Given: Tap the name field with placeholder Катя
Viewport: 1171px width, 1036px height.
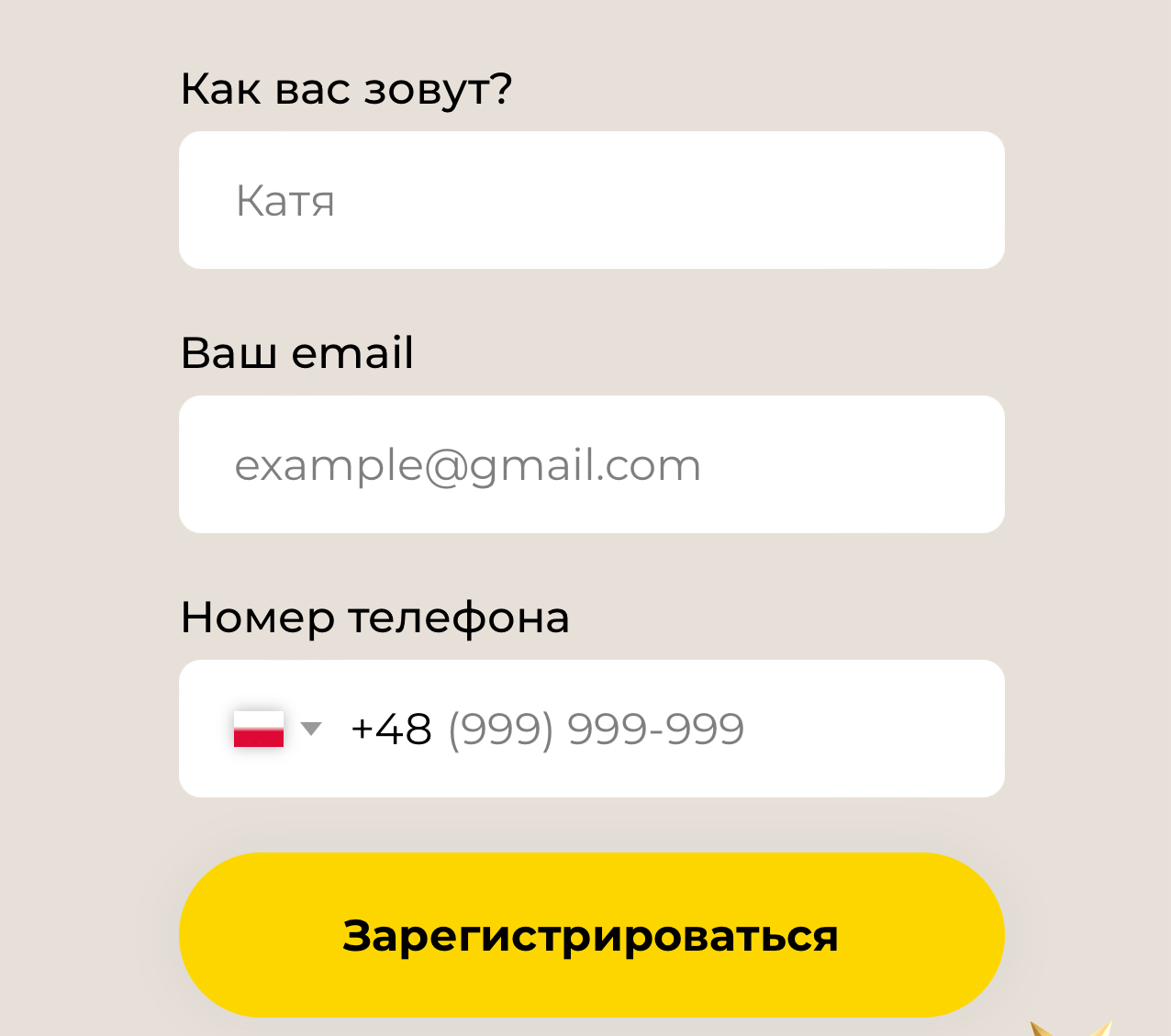Looking at the screenshot, I should click(591, 200).
